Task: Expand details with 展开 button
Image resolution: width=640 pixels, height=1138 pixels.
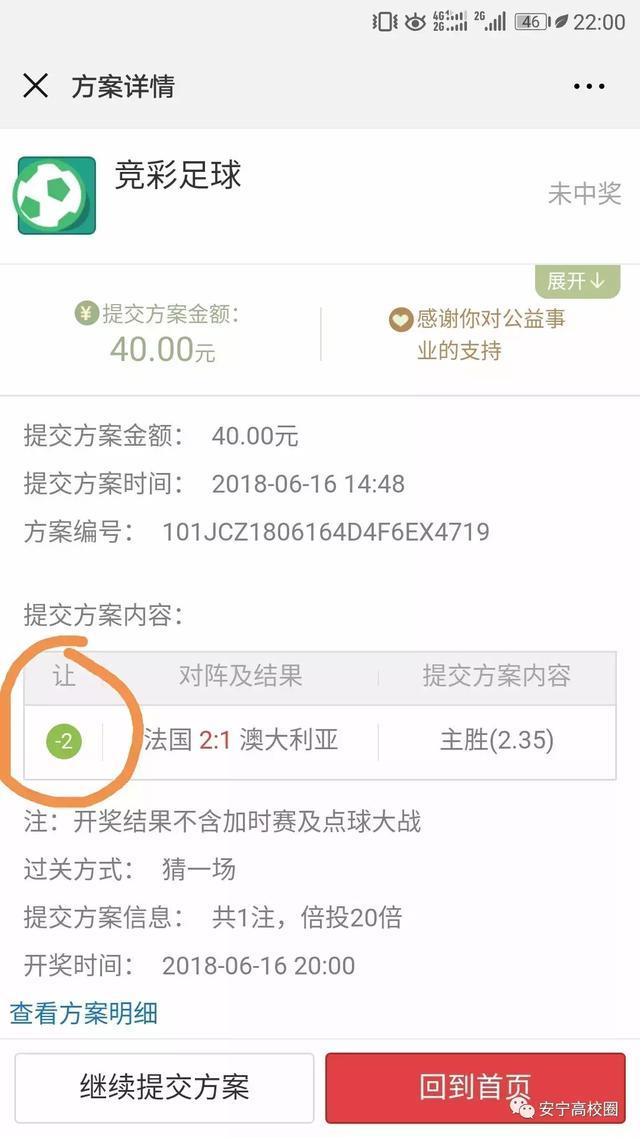Action: pos(577,281)
